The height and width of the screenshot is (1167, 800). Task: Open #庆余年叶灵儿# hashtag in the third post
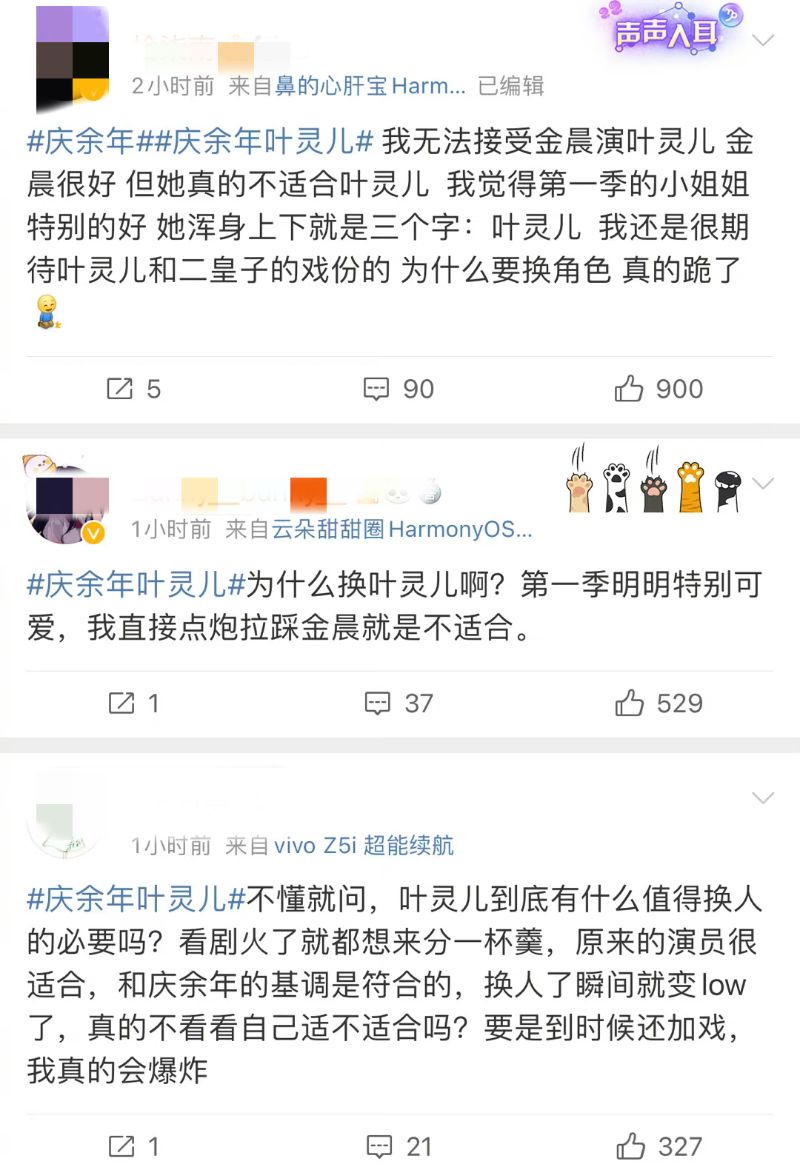tap(136, 899)
